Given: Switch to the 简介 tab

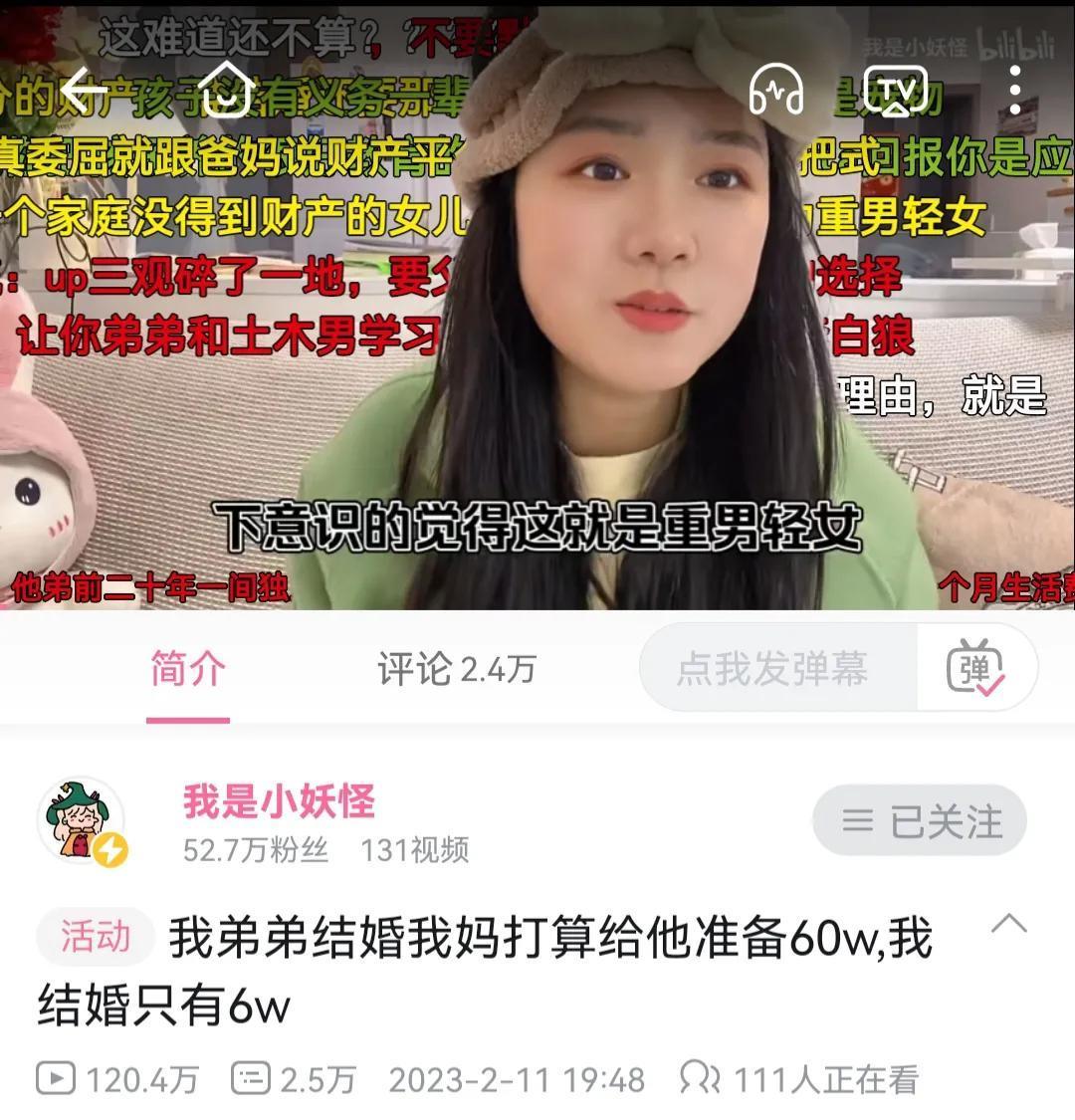Looking at the screenshot, I should click(x=188, y=669).
